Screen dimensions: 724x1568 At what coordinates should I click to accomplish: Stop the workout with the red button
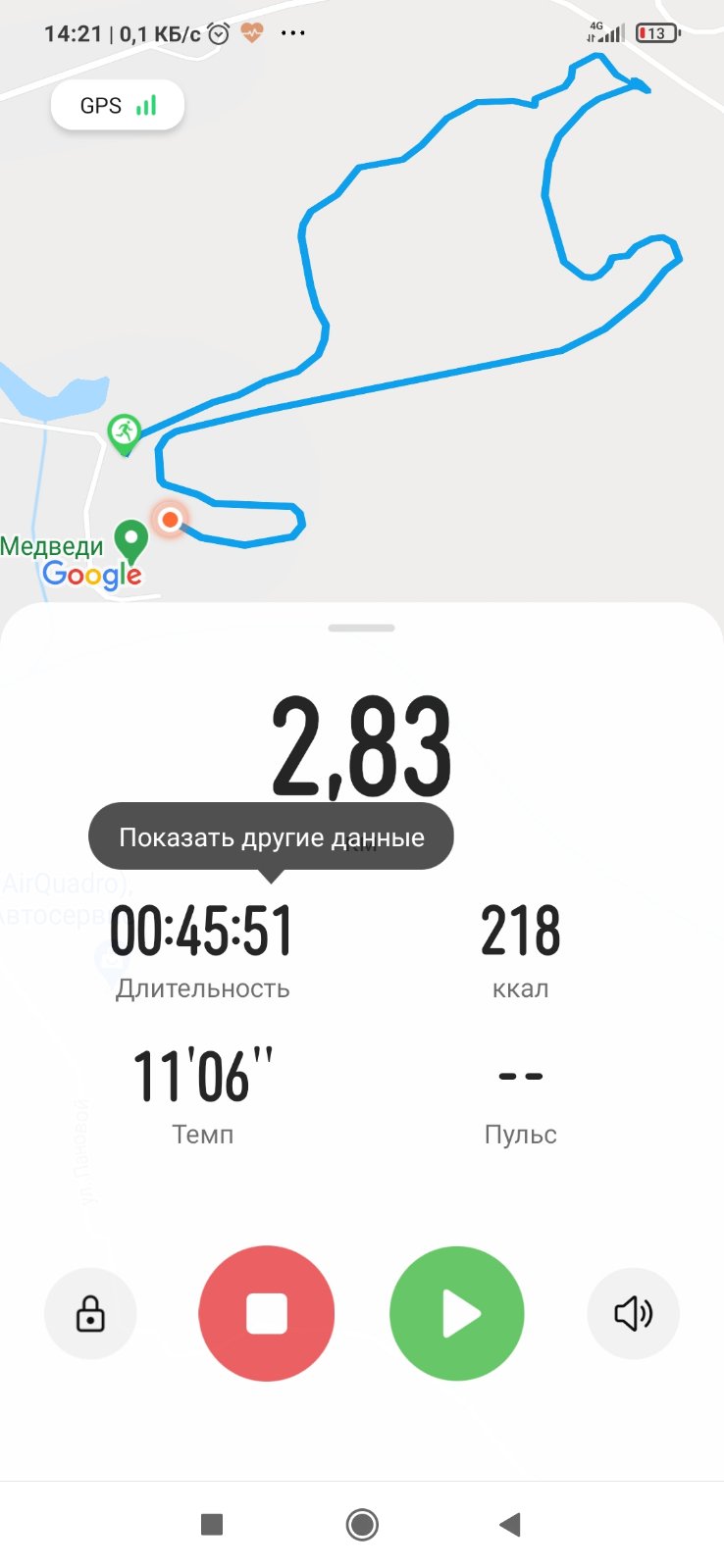tap(266, 1313)
